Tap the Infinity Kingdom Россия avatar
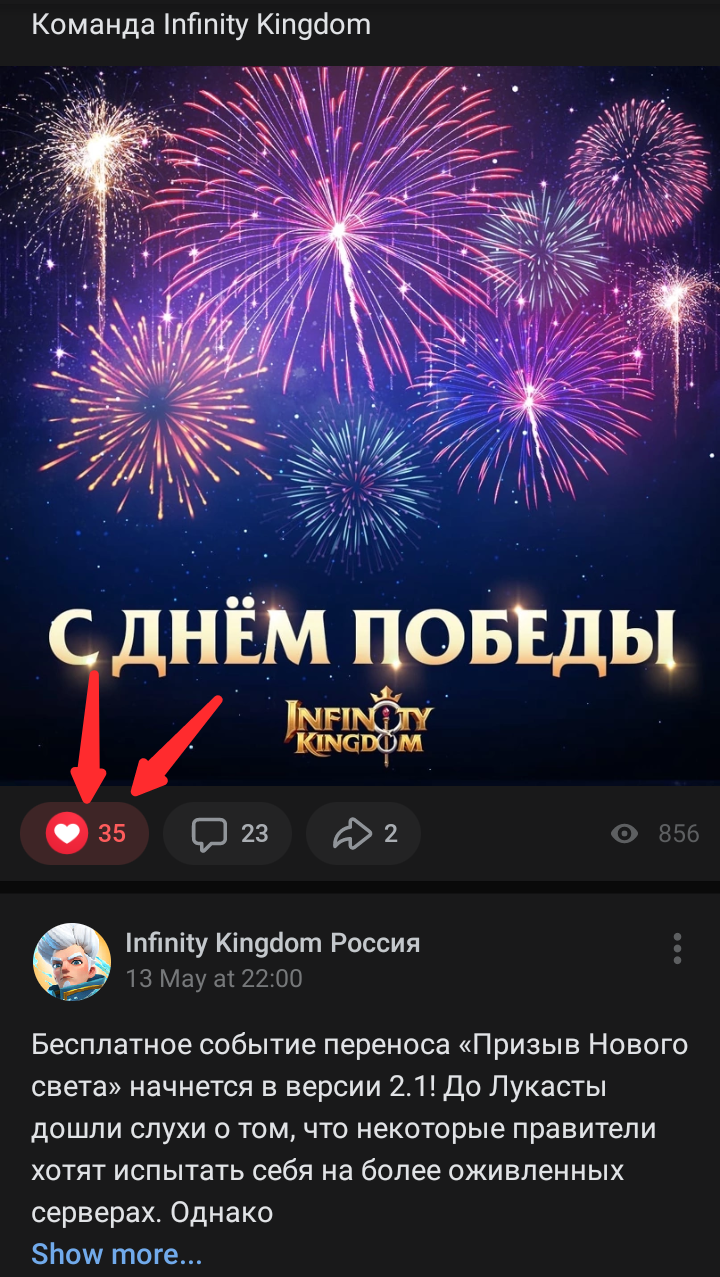This screenshot has height=1277, width=720. tap(72, 961)
